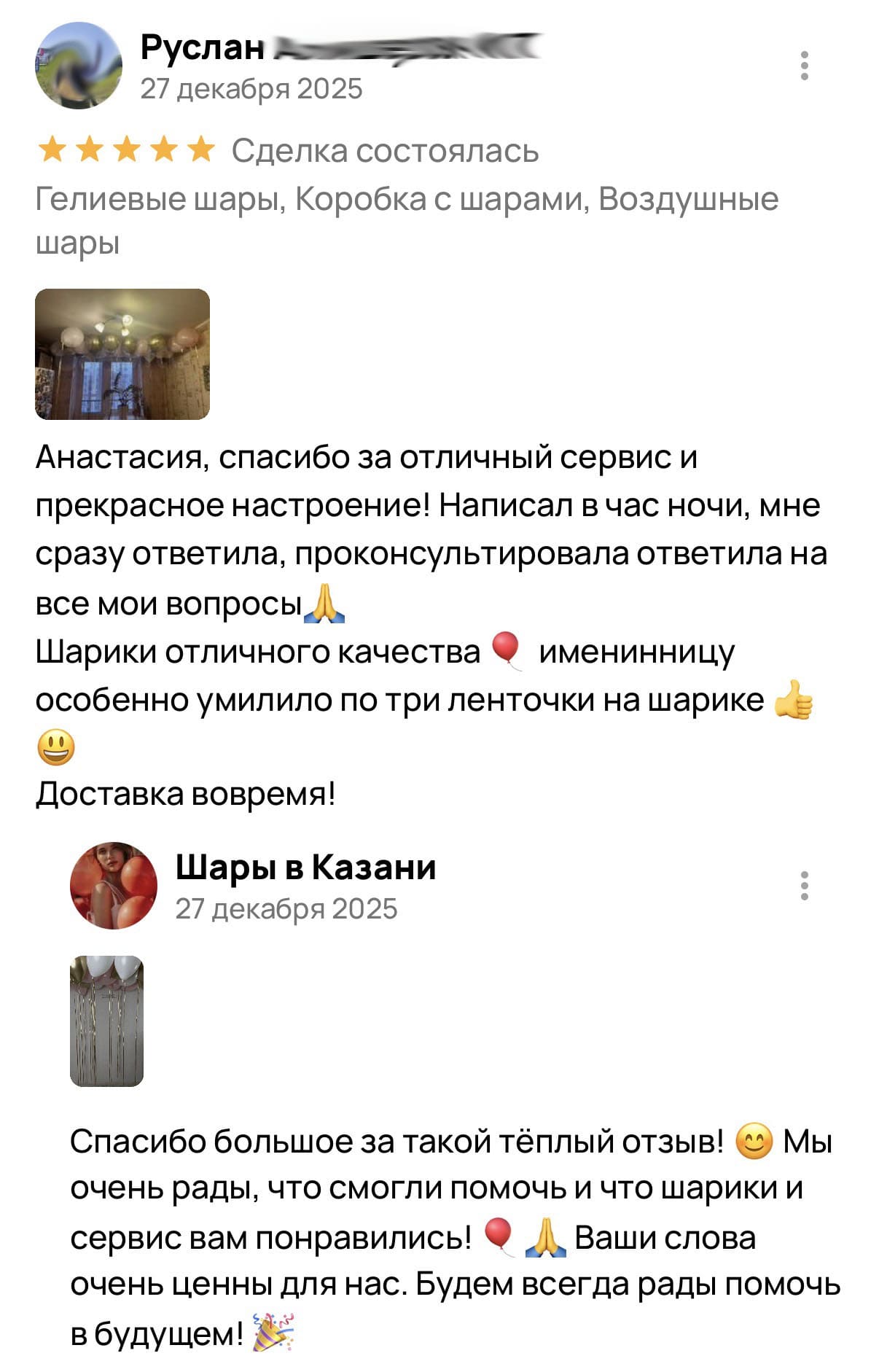Open the Шары в Казани seller avatar
The width and height of the screenshot is (879, 1372).
click(113, 885)
